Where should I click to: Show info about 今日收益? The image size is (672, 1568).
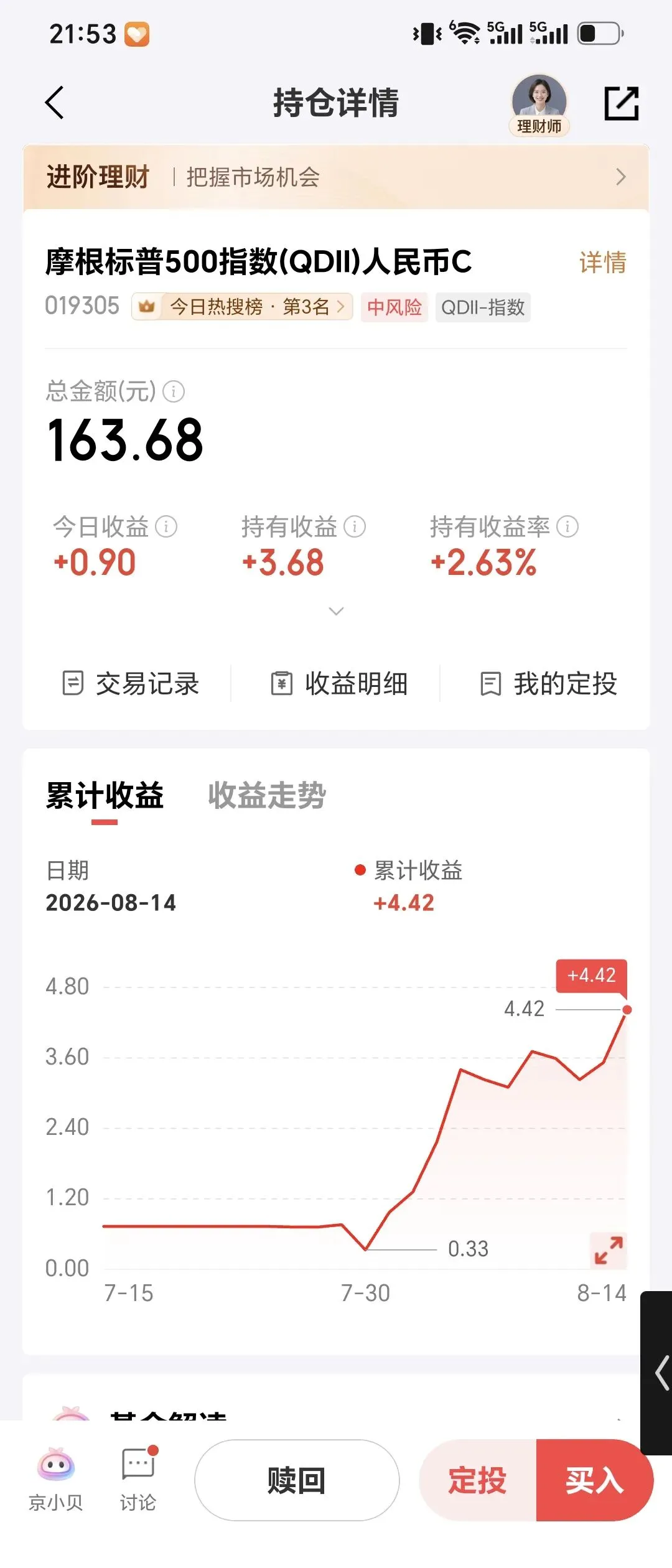click(166, 526)
